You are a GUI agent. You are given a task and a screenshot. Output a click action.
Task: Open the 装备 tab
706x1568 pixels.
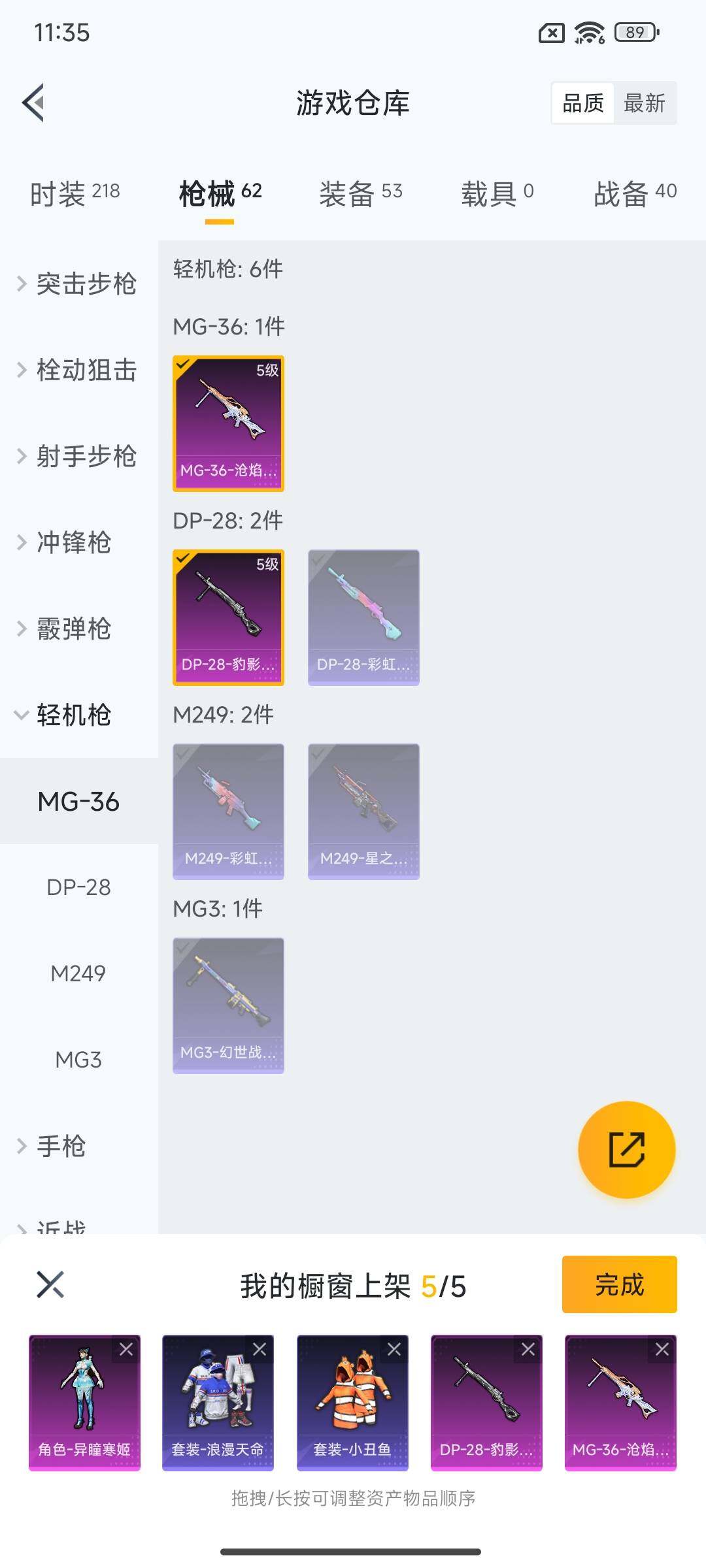click(x=360, y=193)
